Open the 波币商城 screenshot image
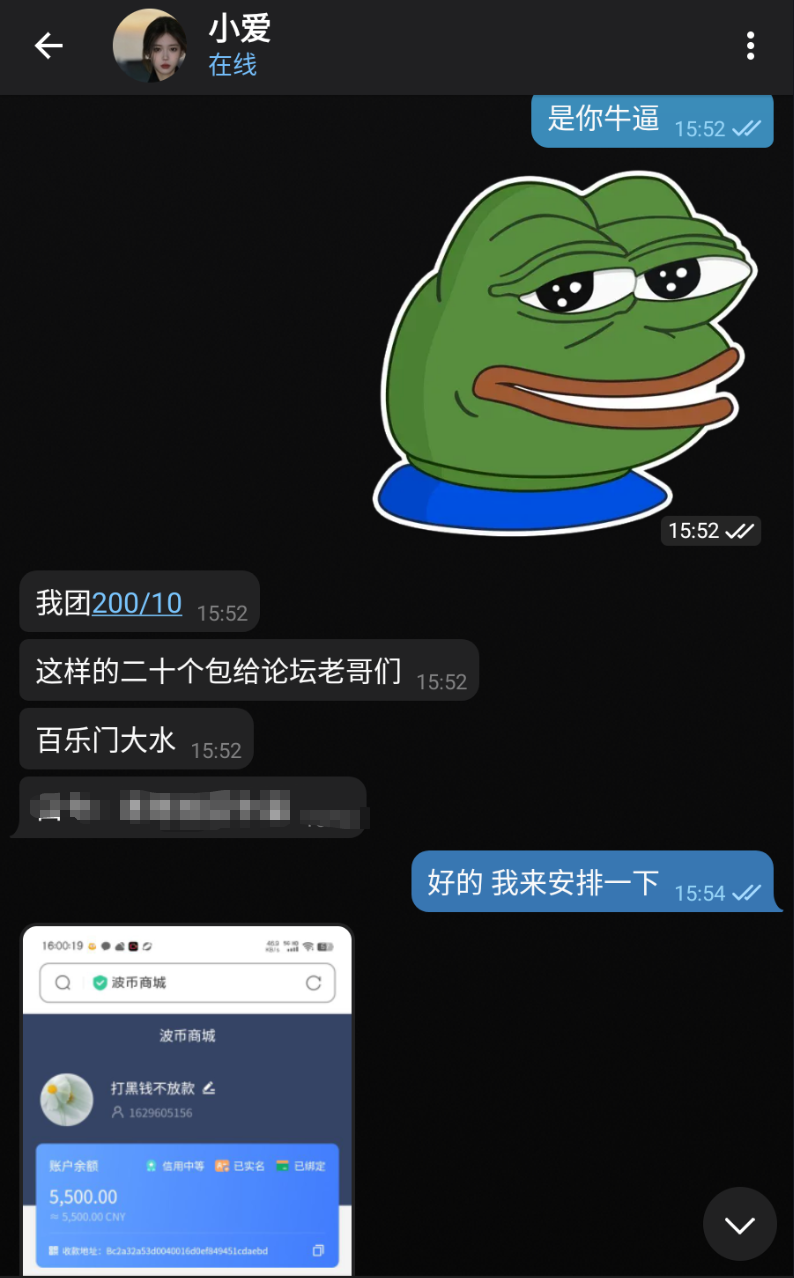Screen dimensions: 794x1278 click(187, 1100)
